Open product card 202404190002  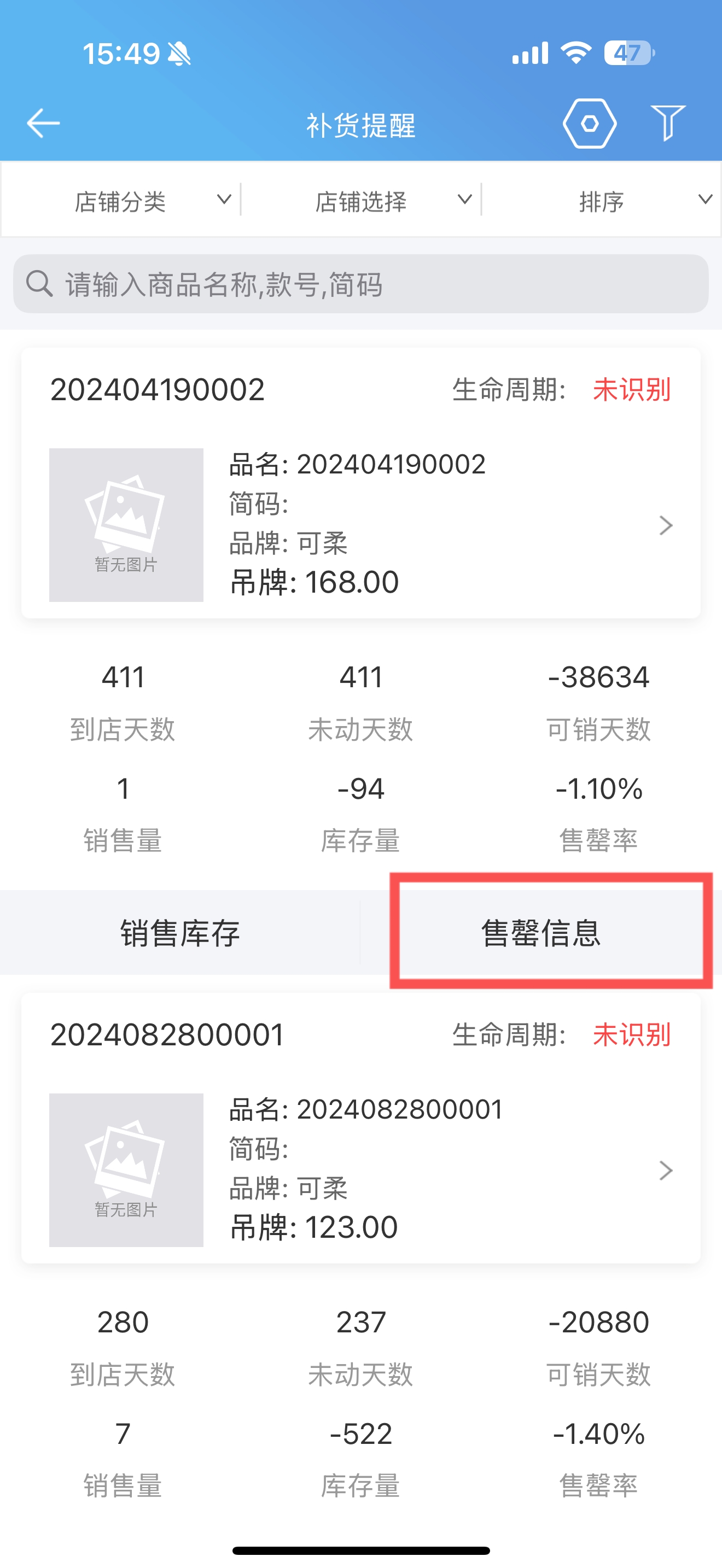point(361,483)
